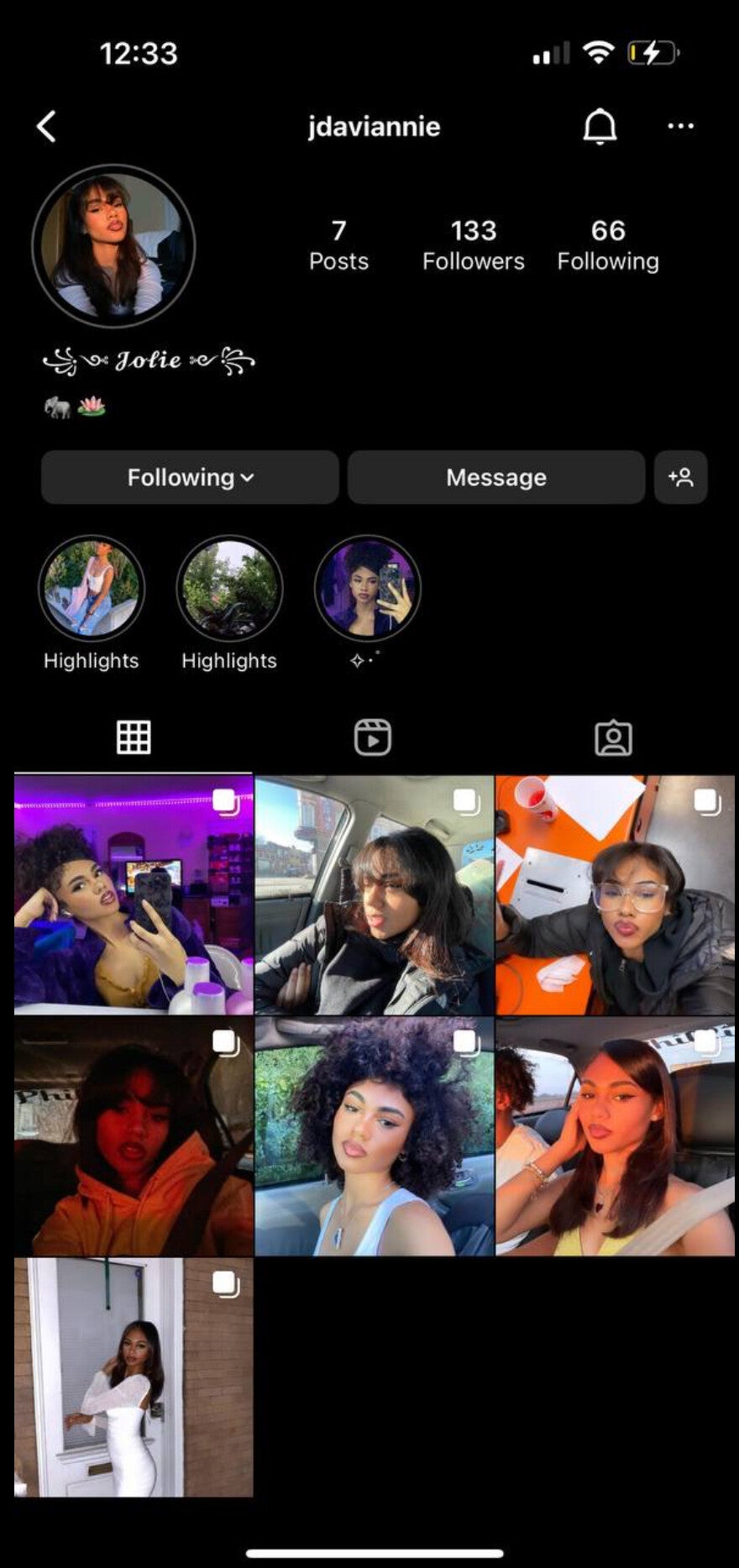View the profile picture story
Viewport: 739px width, 1568px height.
[x=113, y=246]
